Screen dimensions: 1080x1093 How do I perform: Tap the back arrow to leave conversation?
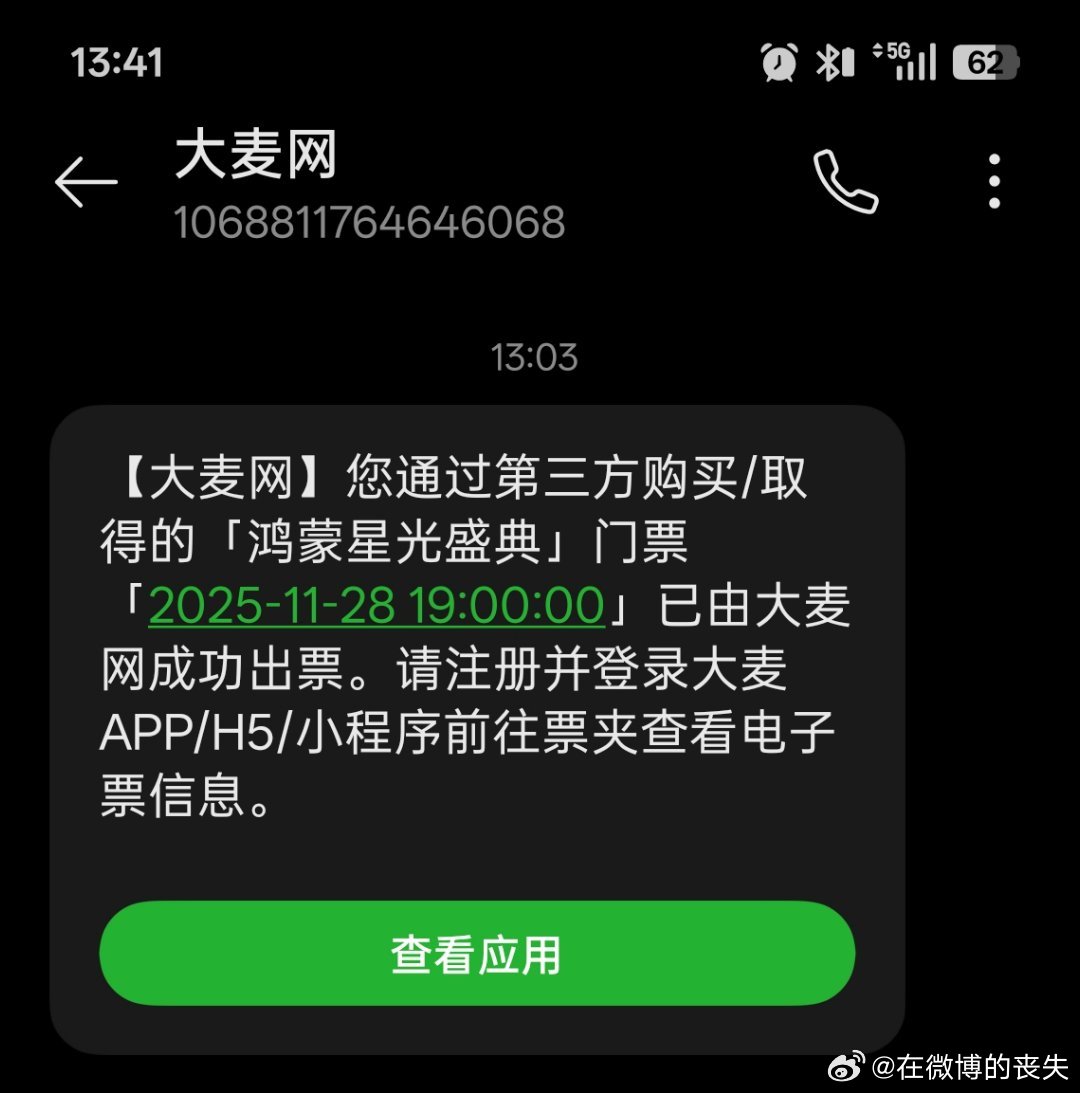[x=88, y=183]
